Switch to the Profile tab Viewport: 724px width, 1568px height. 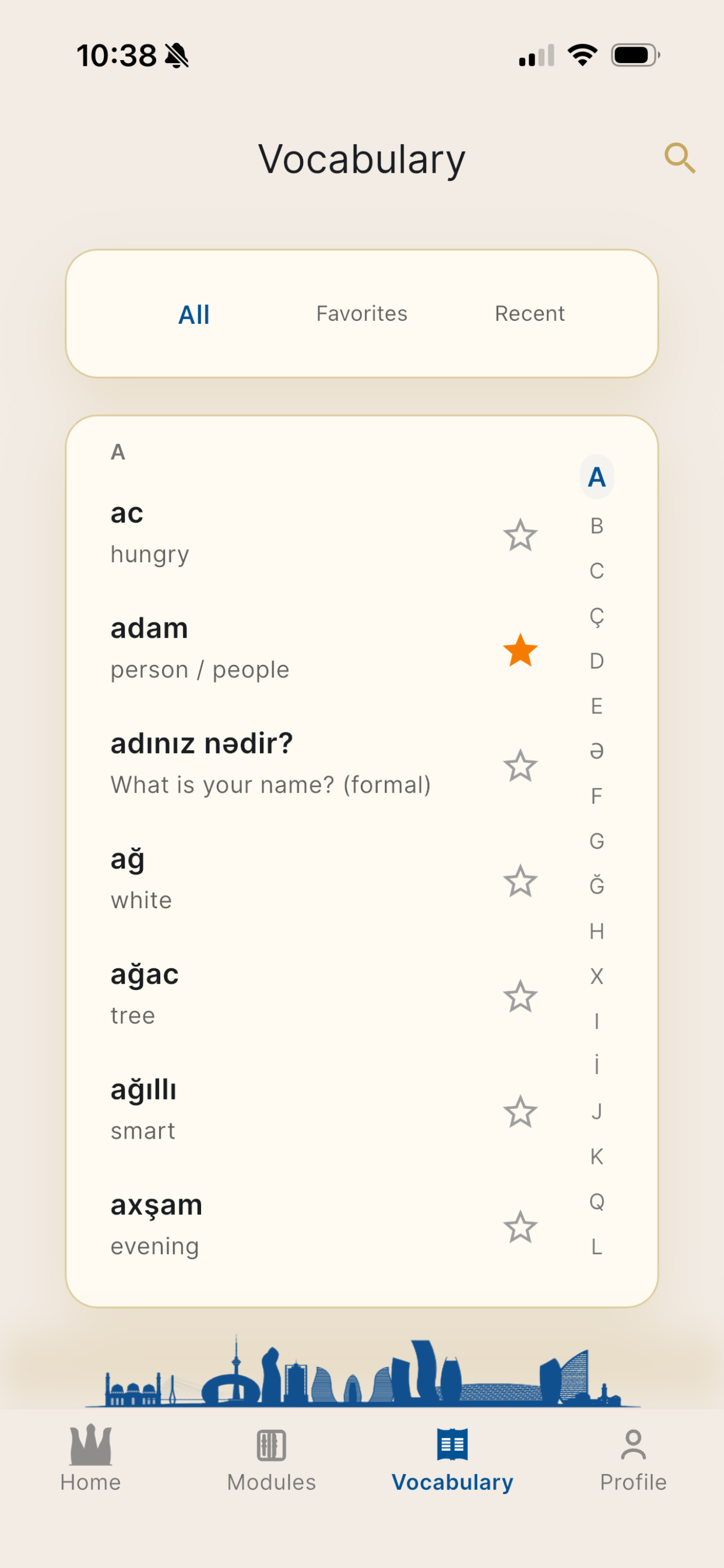click(x=632, y=1459)
